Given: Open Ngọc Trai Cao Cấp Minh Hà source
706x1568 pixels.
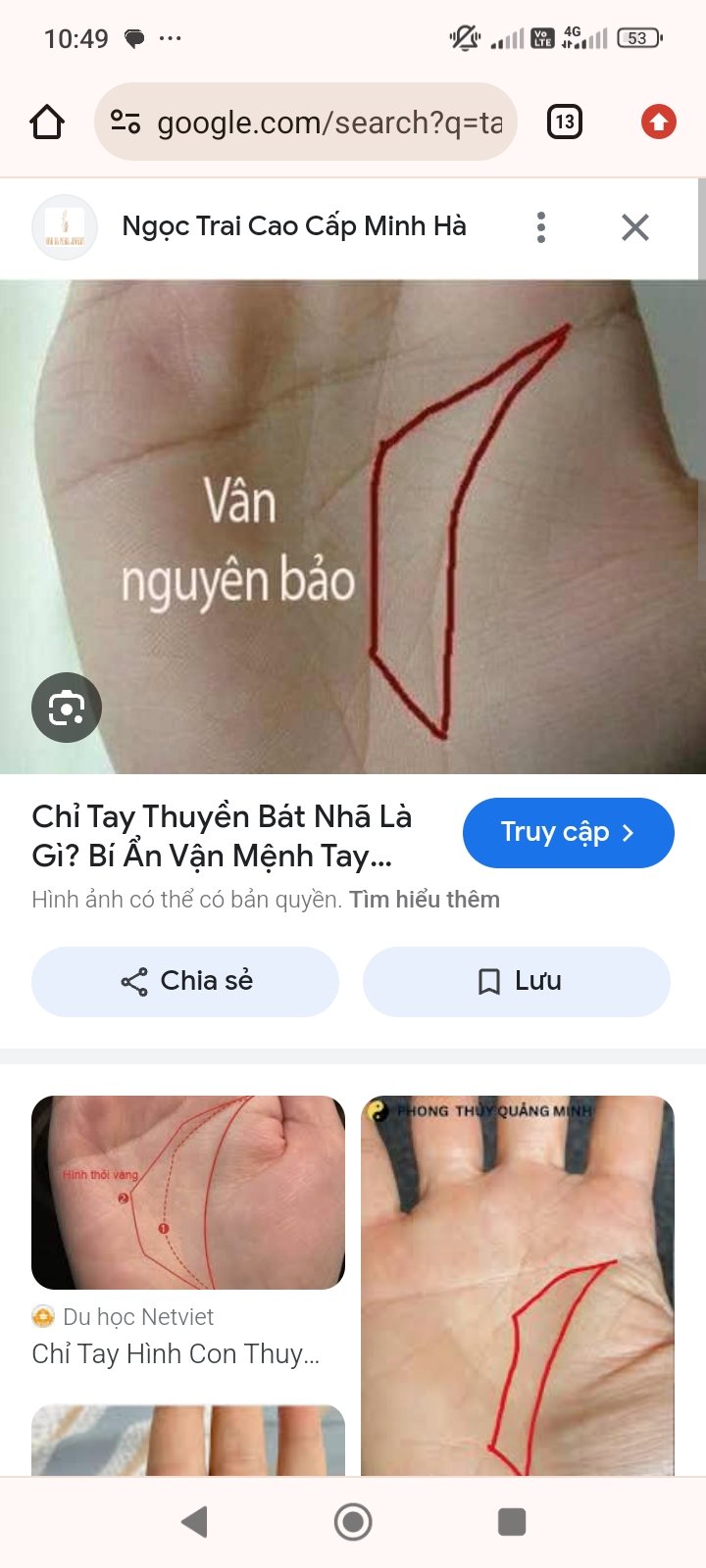Looking at the screenshot, I should [x=292, y=227].
